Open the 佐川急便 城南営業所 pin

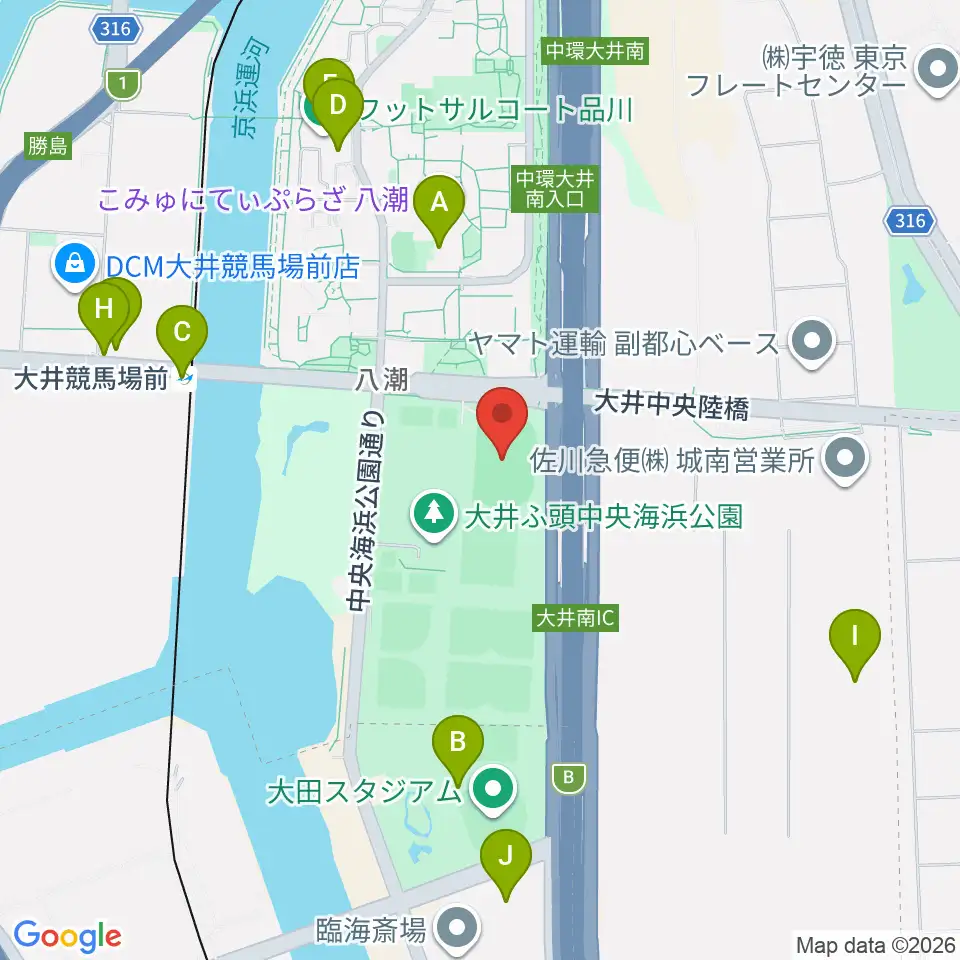click(846, 460)
